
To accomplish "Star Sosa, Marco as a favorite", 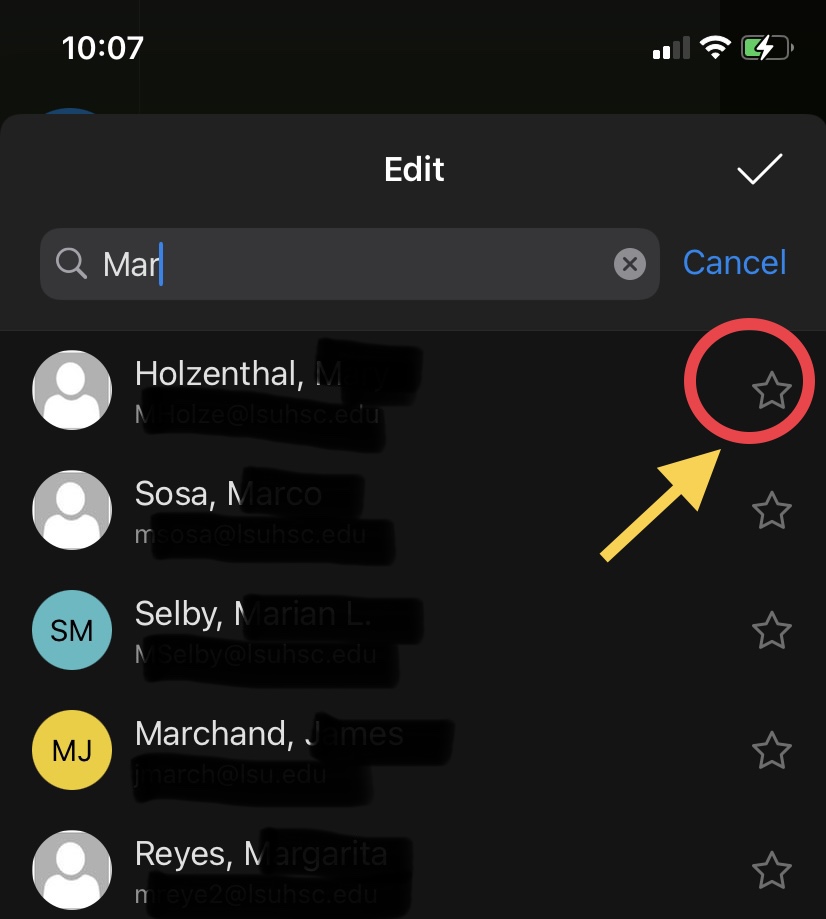I will pyautogui.click(x=771, y=512).
